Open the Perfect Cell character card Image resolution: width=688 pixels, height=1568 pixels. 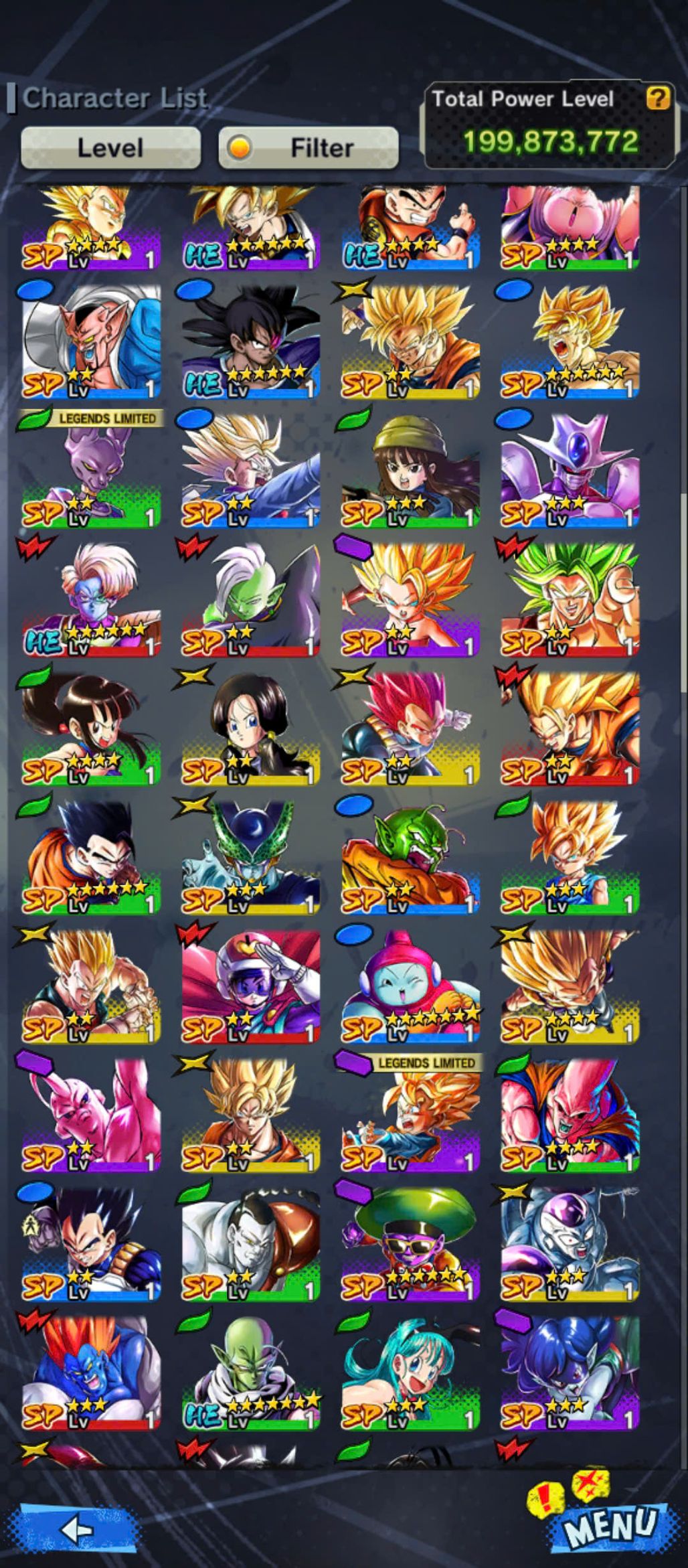coord(250,857)
